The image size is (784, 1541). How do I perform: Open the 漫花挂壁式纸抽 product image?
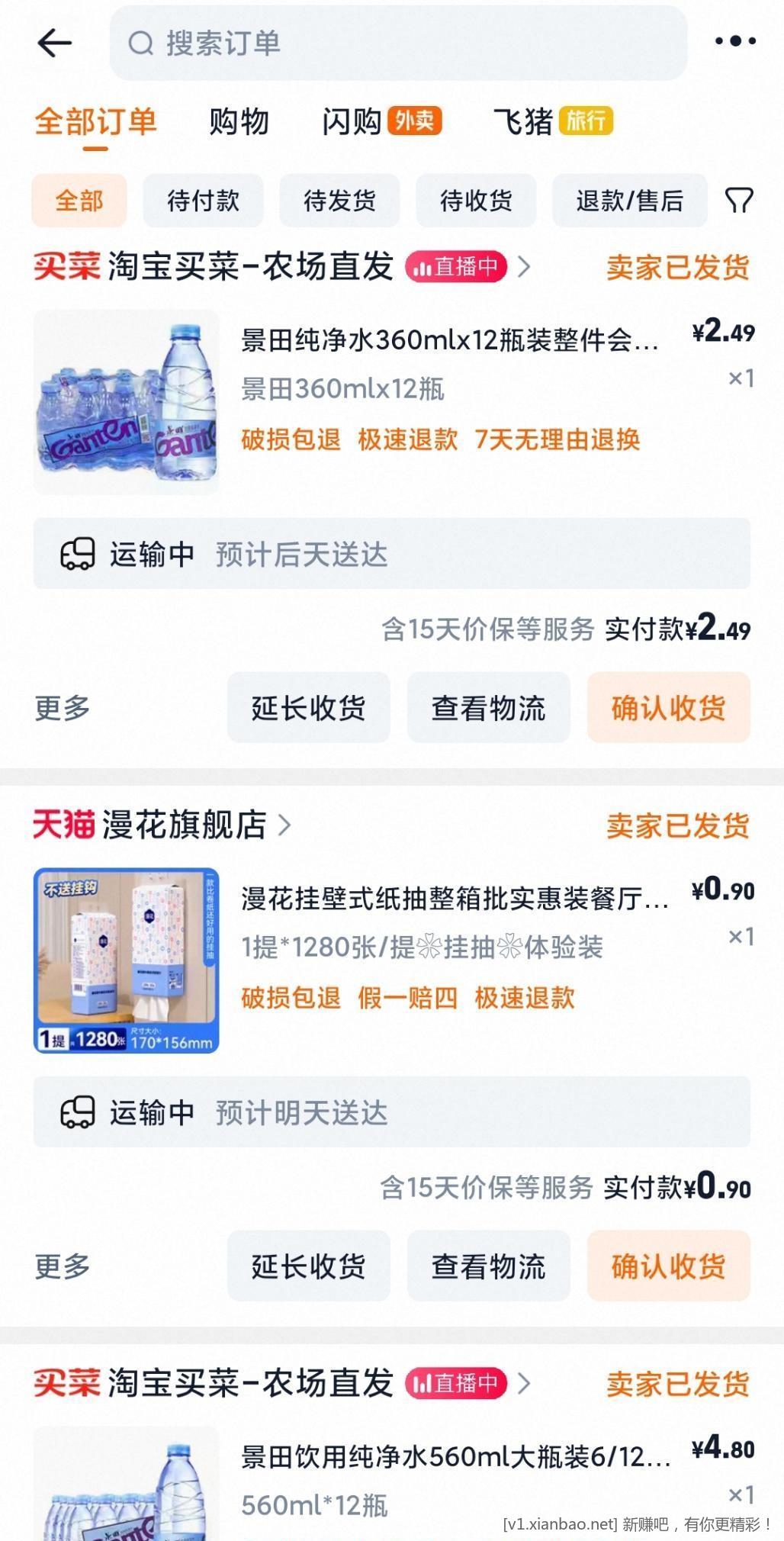127,960
